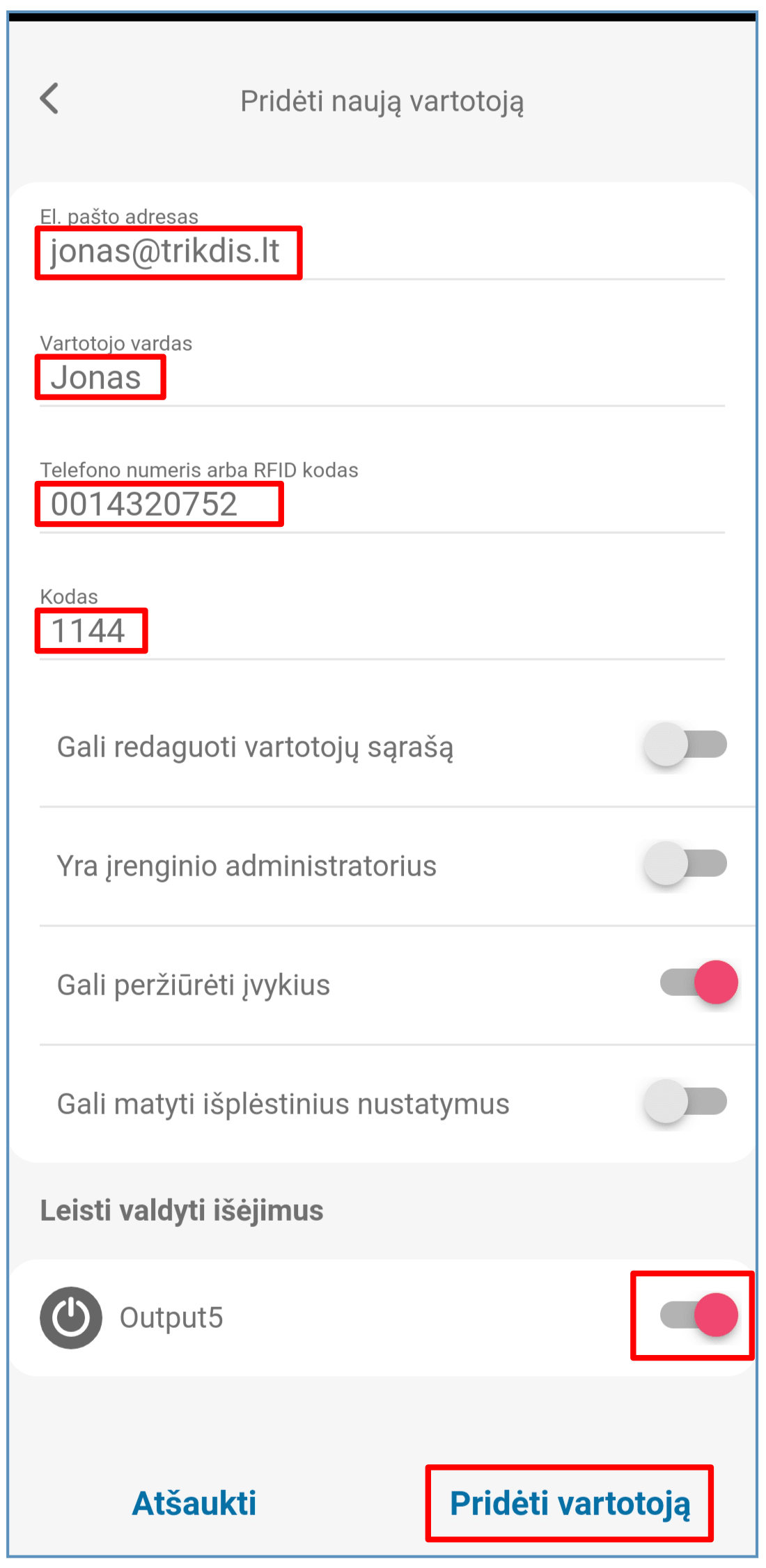766x1568 pixels.
Task: Disable Gali peržiūrėti įvykius switch
Action: pos(698,983)
